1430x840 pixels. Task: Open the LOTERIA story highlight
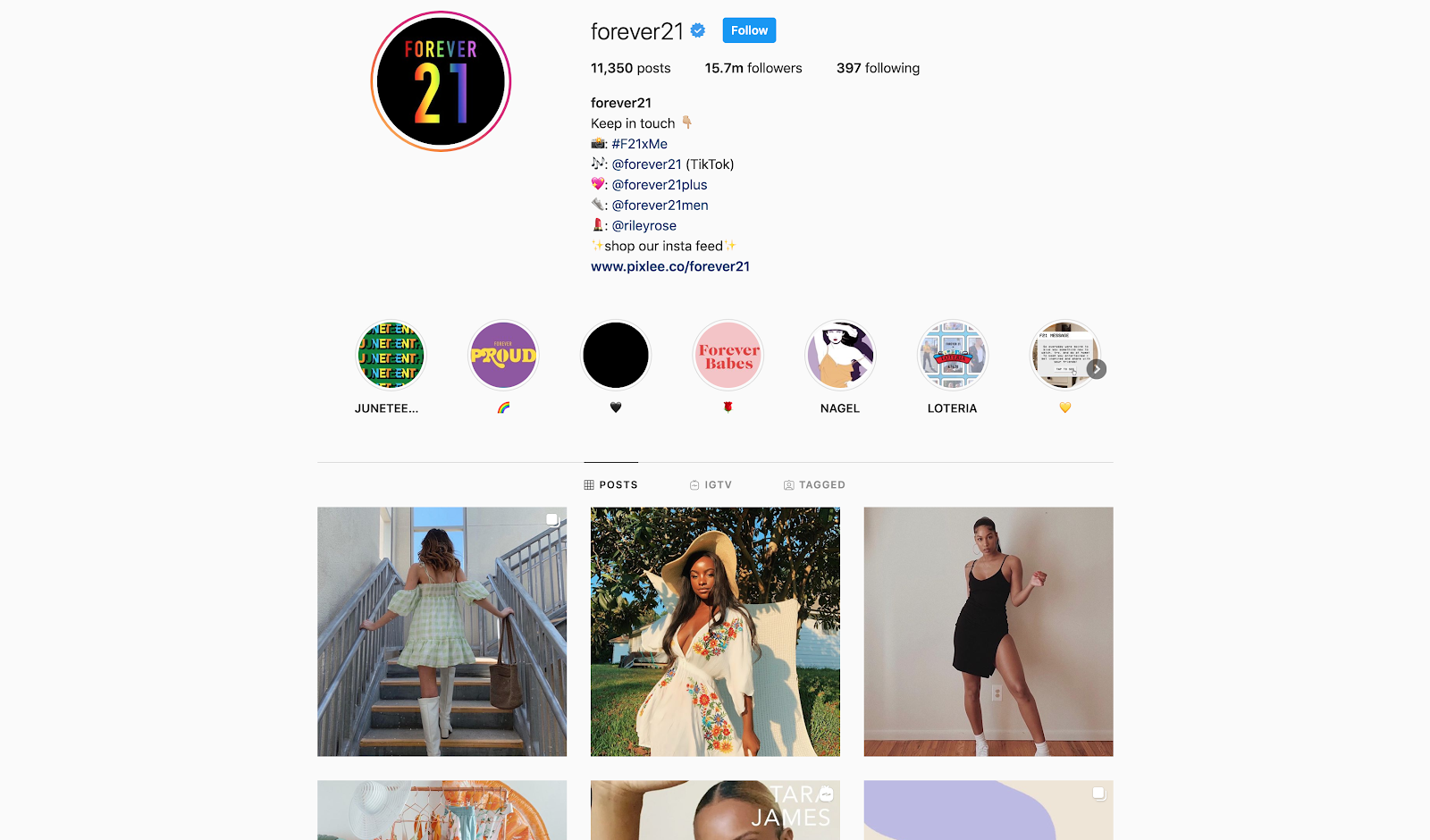[953, 356]
